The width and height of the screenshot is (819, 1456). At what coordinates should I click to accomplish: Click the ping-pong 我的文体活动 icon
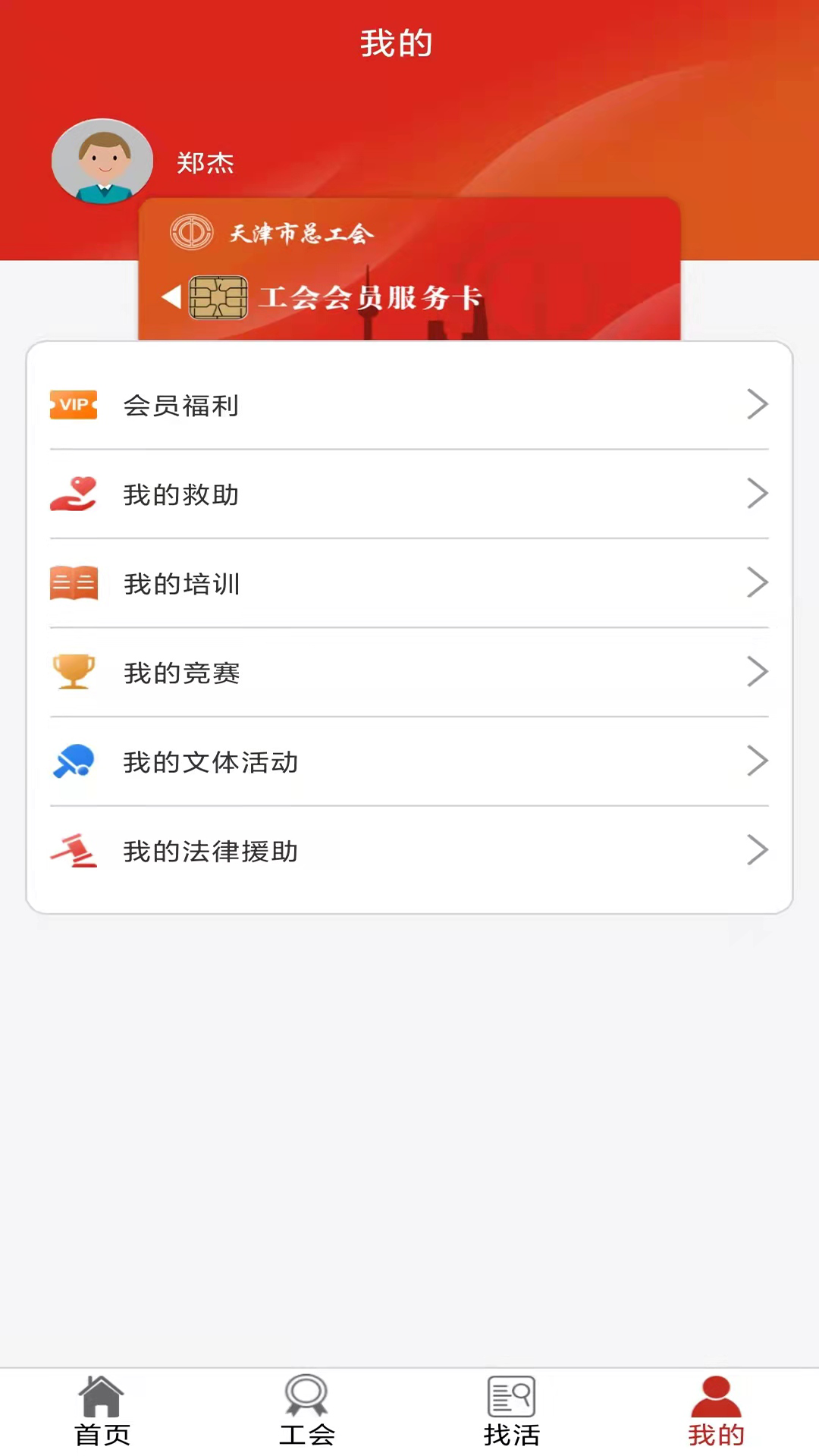tap(74, 761)
